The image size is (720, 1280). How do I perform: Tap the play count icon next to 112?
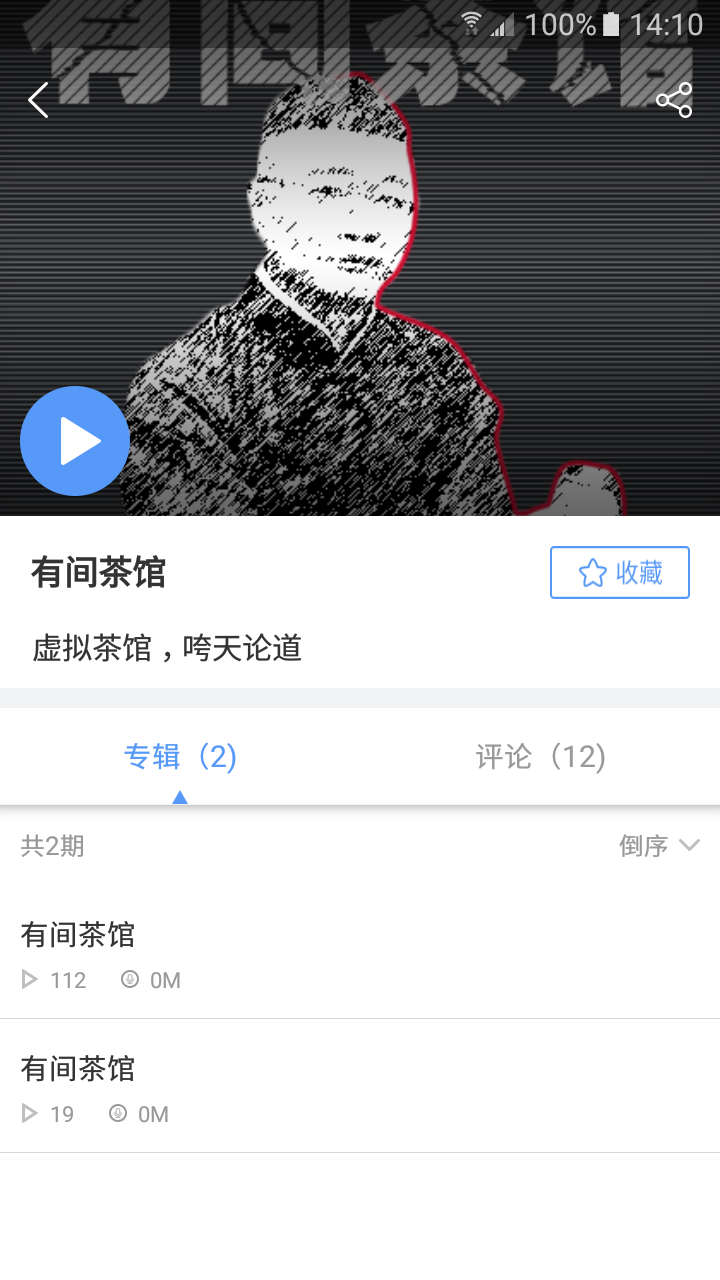coord(28,980)
